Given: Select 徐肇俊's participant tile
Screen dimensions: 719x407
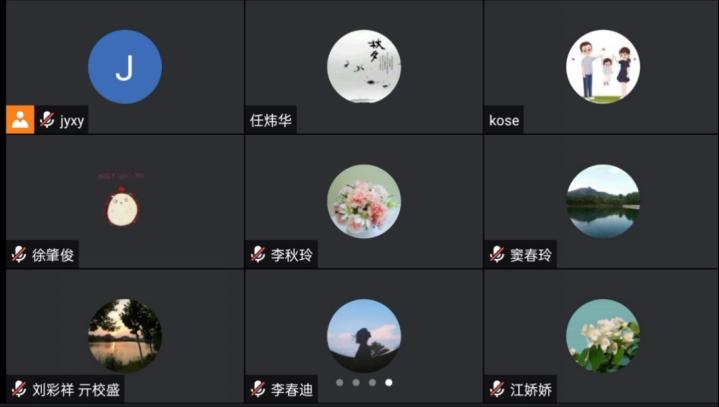Looking at the screenshot, I should (x=124, y=201).
